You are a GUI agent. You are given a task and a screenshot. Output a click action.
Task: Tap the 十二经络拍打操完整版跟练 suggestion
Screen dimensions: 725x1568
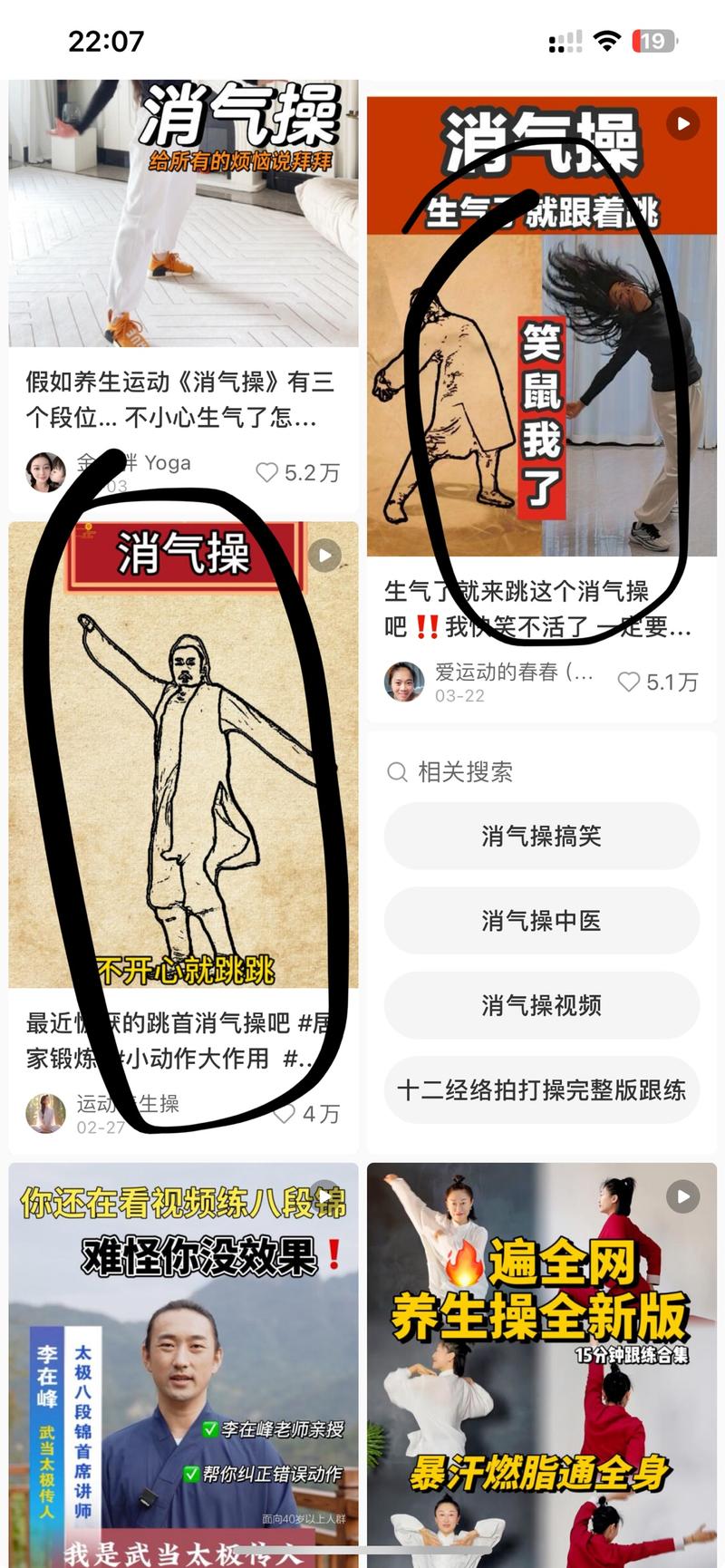coord(541,1089)
